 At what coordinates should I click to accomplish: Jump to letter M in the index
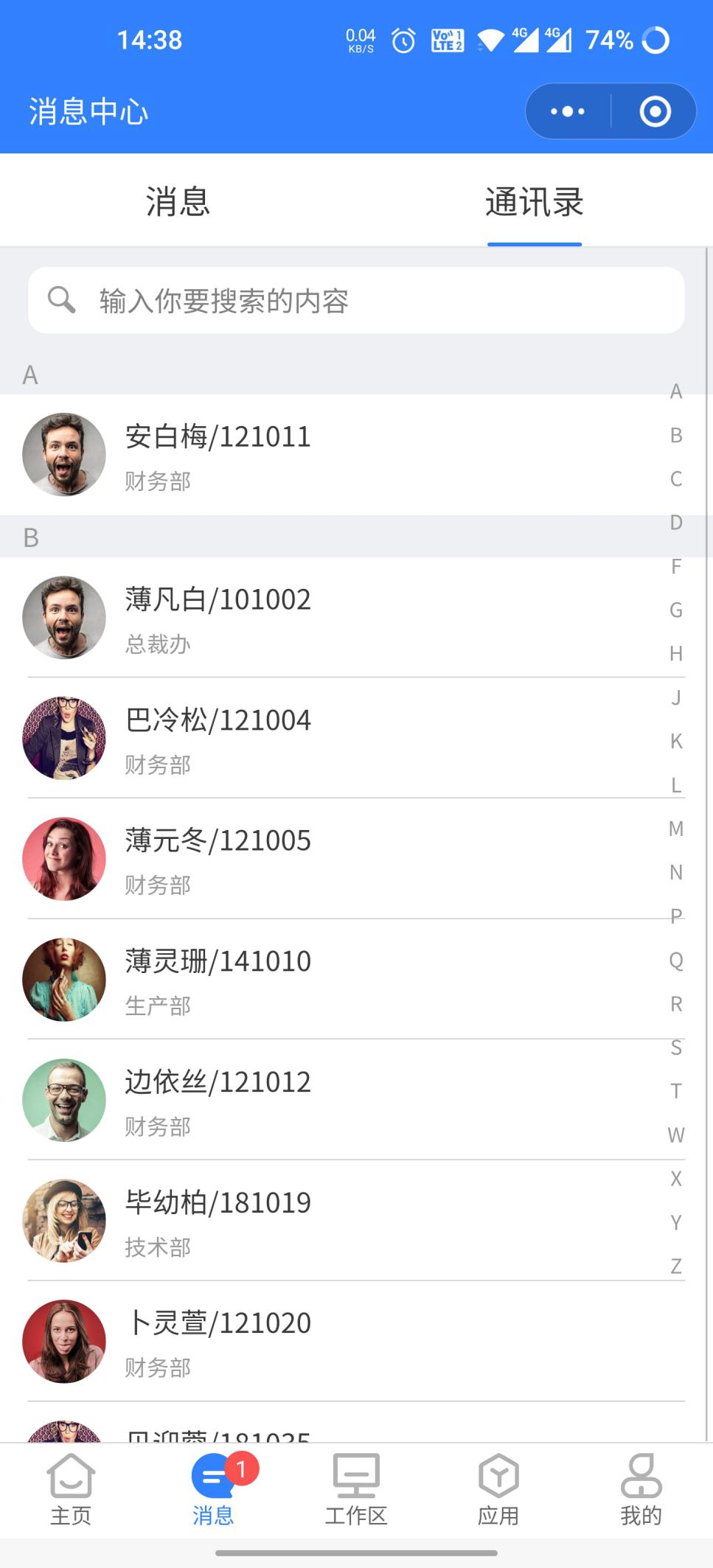click(x=676, y=829)
